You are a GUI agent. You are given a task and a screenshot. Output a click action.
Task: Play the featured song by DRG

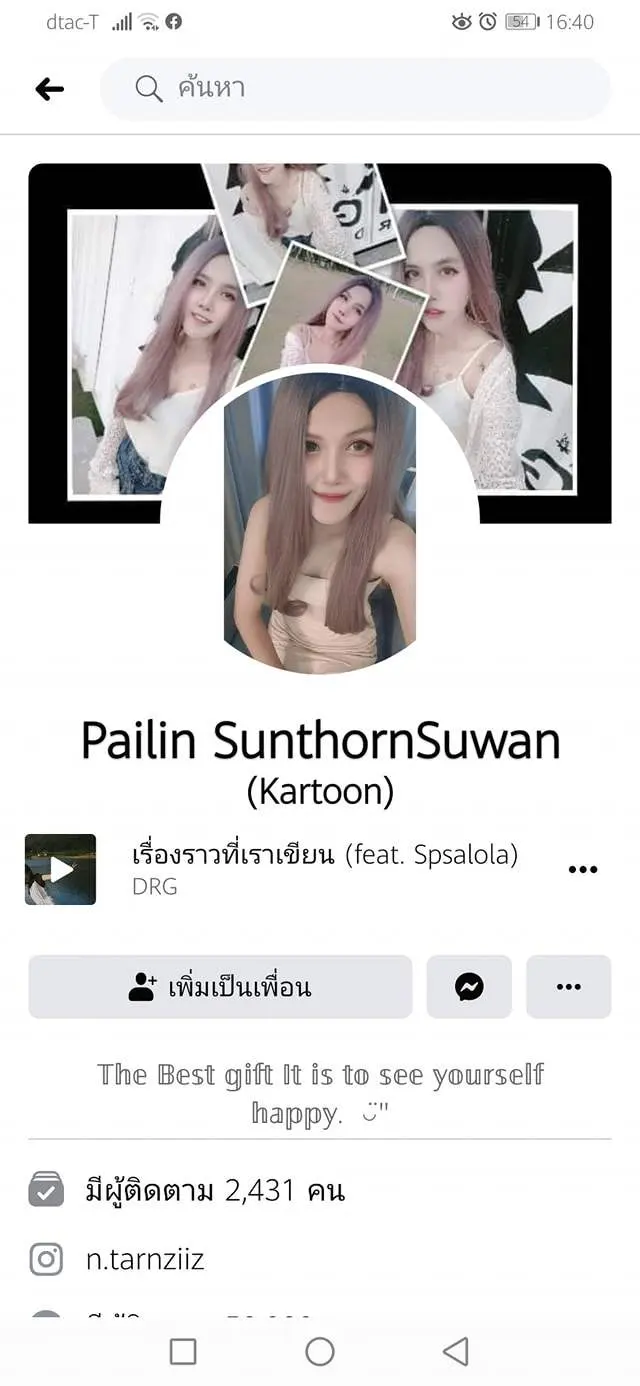(x=60, y=869)
